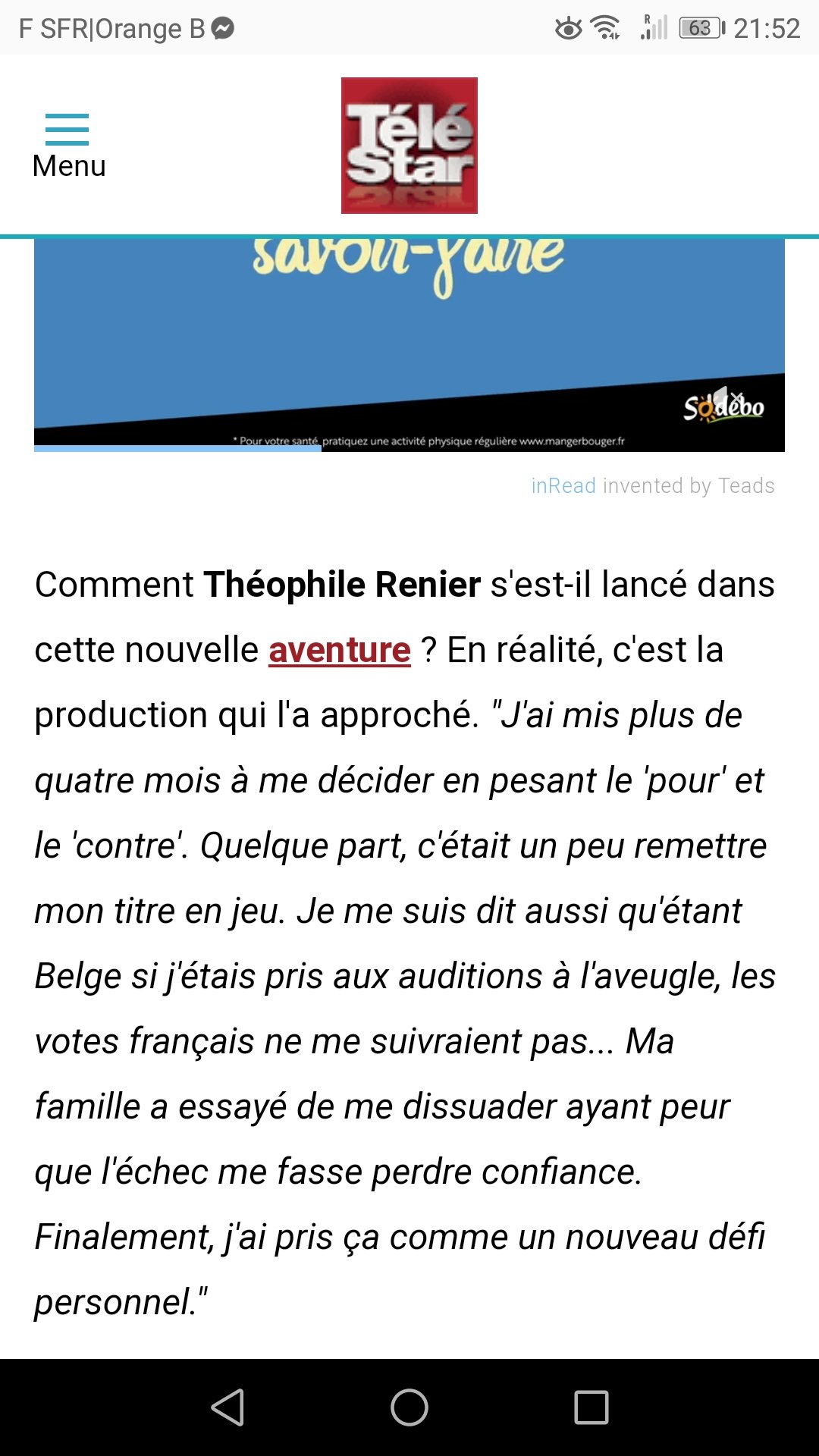Show recent apps
The height and width of the screenshot is (1456, 819).
(x=591, y=1407)
